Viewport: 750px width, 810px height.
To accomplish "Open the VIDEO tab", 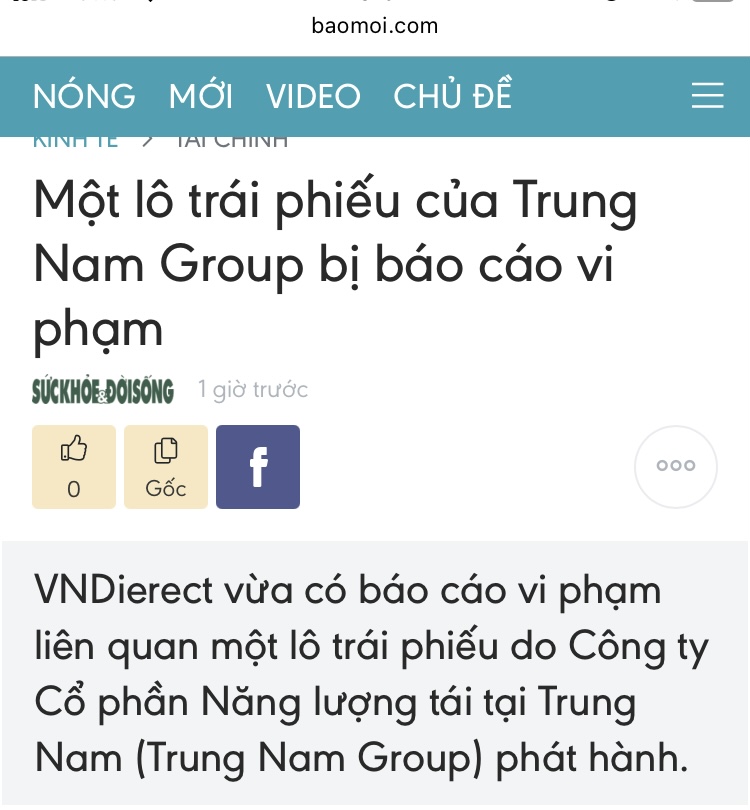I will coord(313,96).
